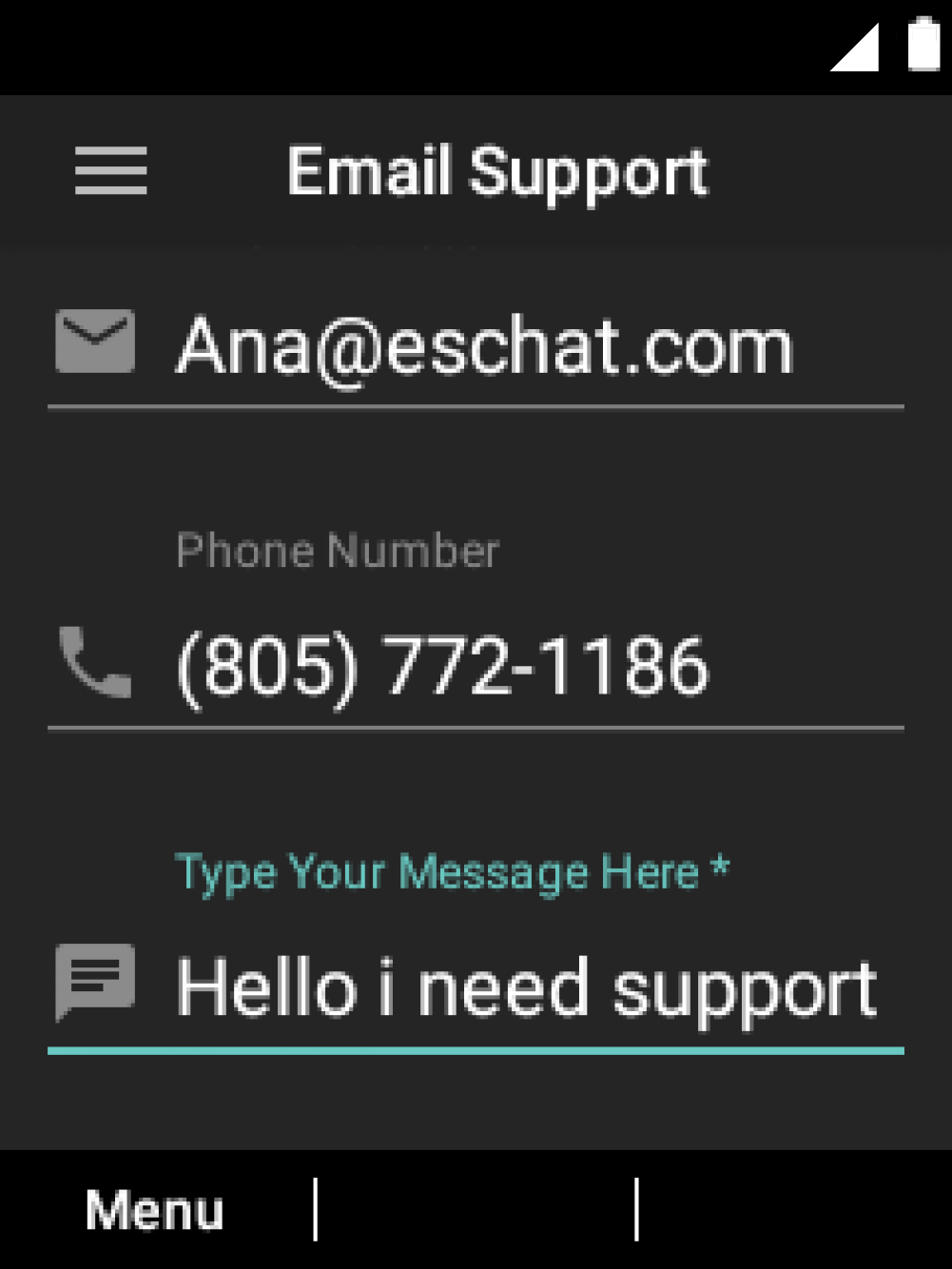Viewport: 952px width, 1269px height.
Task: Open the hamburger drawer menu
Action: 111,171
